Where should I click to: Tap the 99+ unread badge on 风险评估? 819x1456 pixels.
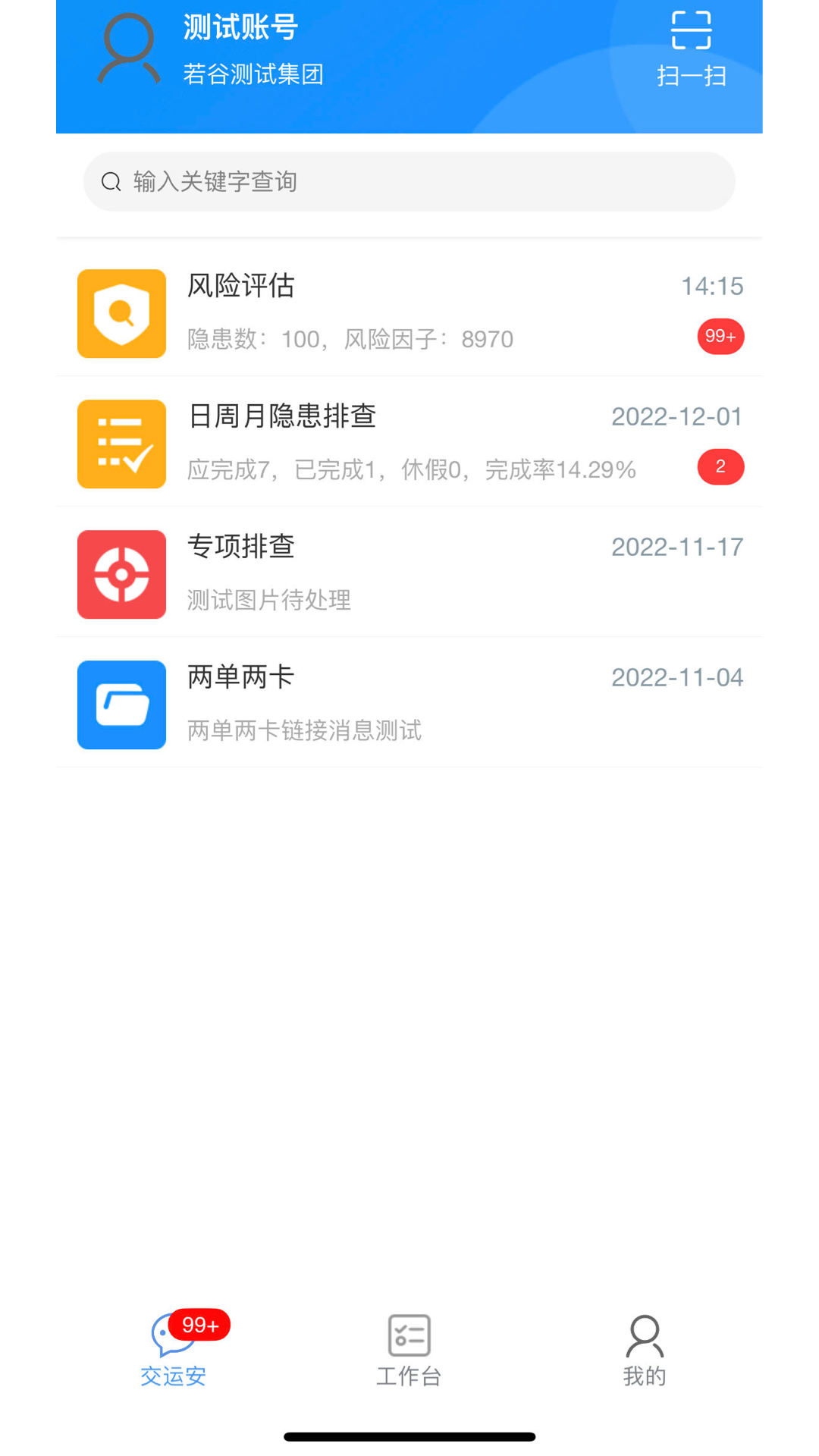720,336
